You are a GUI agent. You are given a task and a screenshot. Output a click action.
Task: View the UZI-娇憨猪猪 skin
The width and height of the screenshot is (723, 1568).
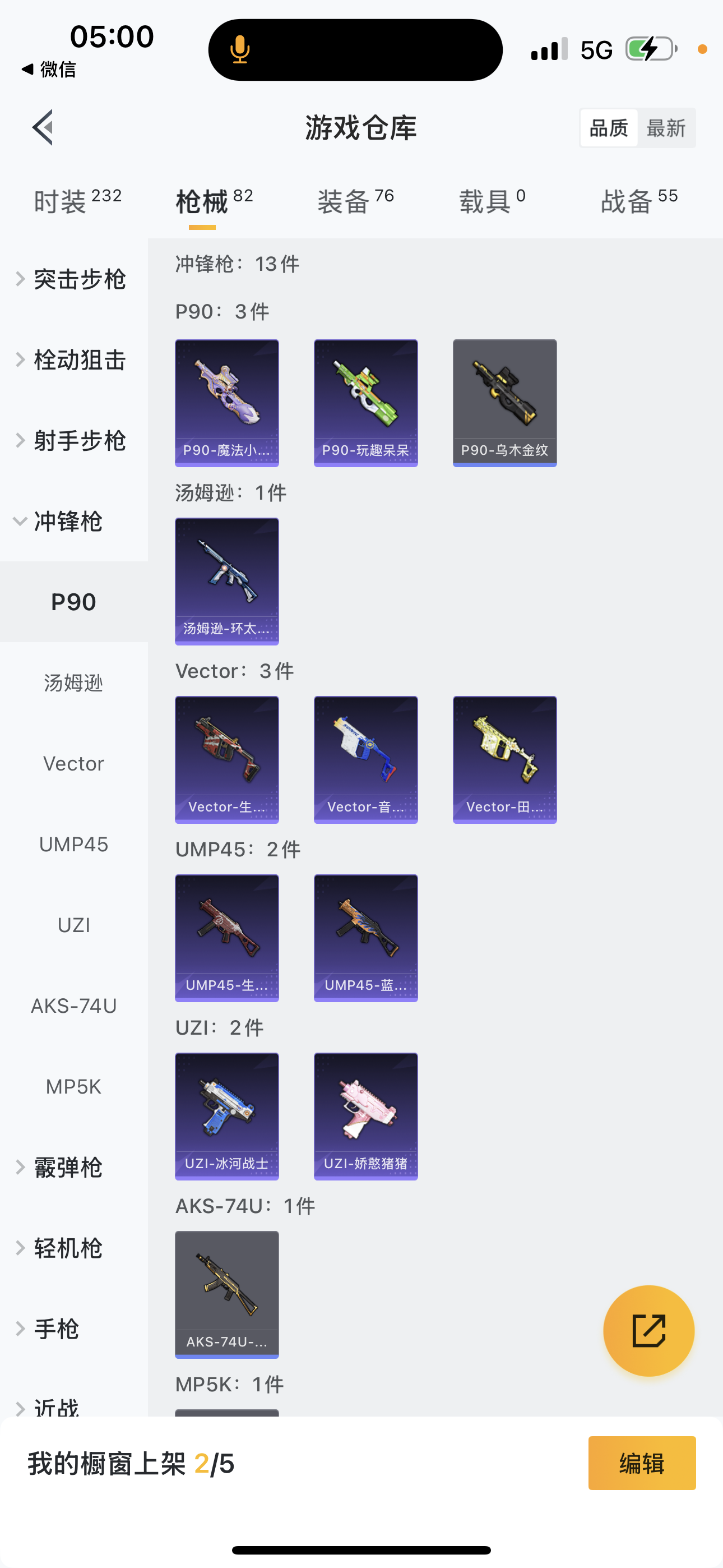[x=366, y=1116]
